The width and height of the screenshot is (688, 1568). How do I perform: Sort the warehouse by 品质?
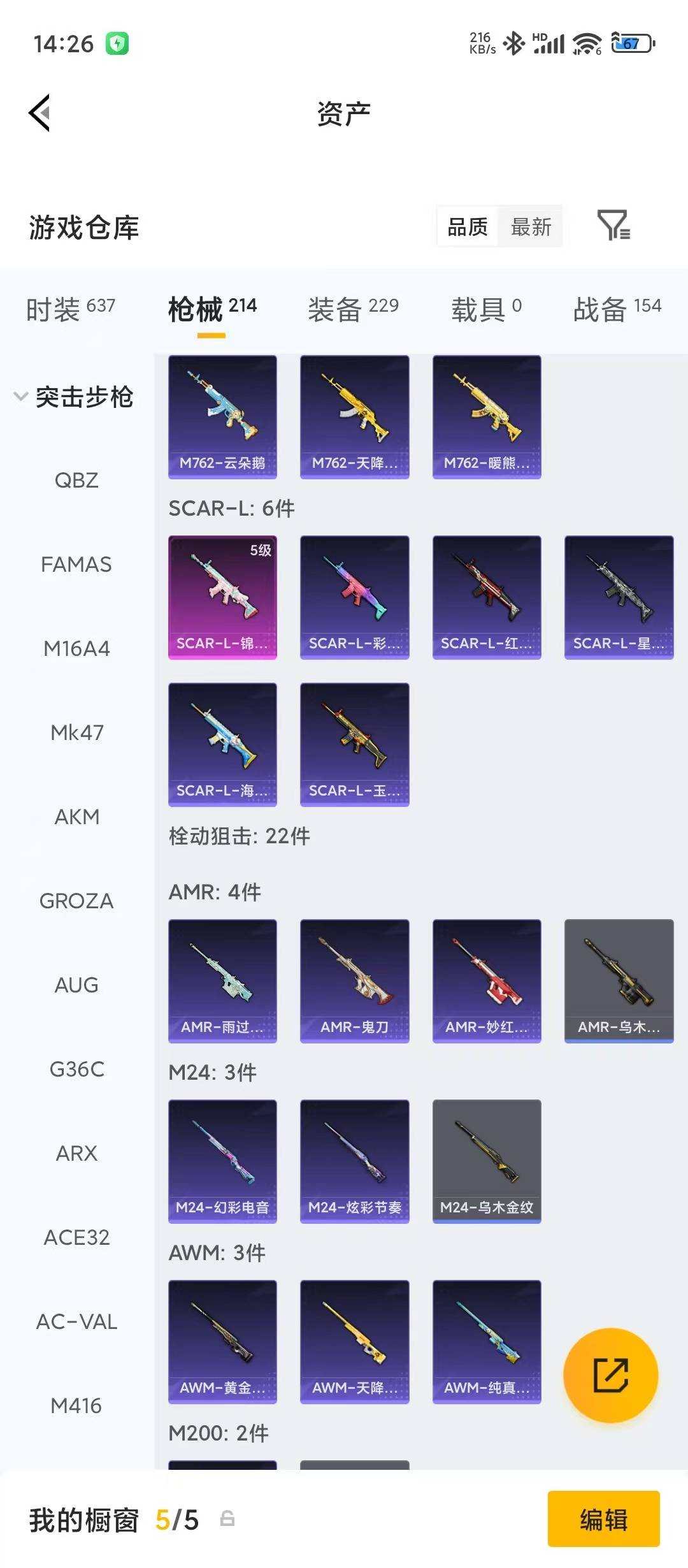[468, 226]
